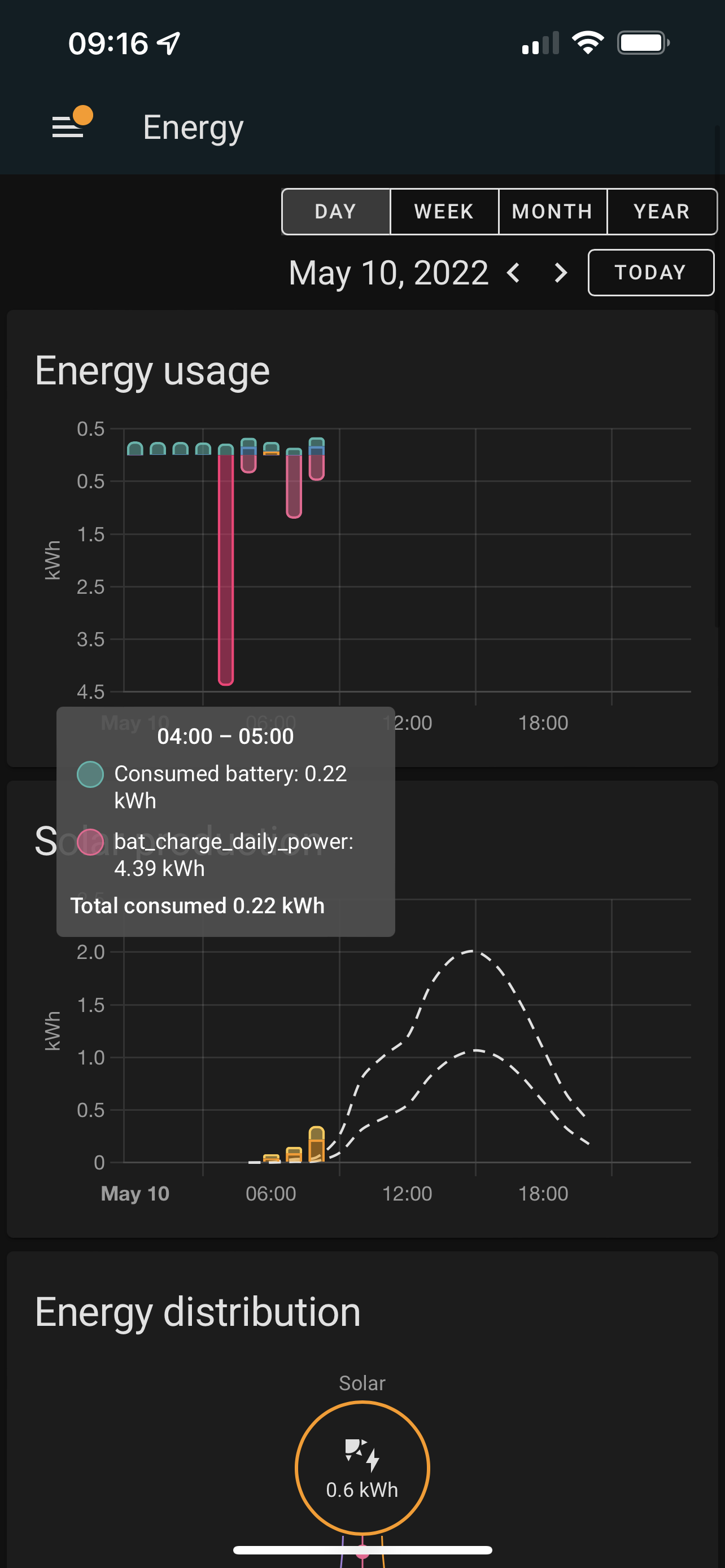Advance to next day using the right chevron

(561, 273)
